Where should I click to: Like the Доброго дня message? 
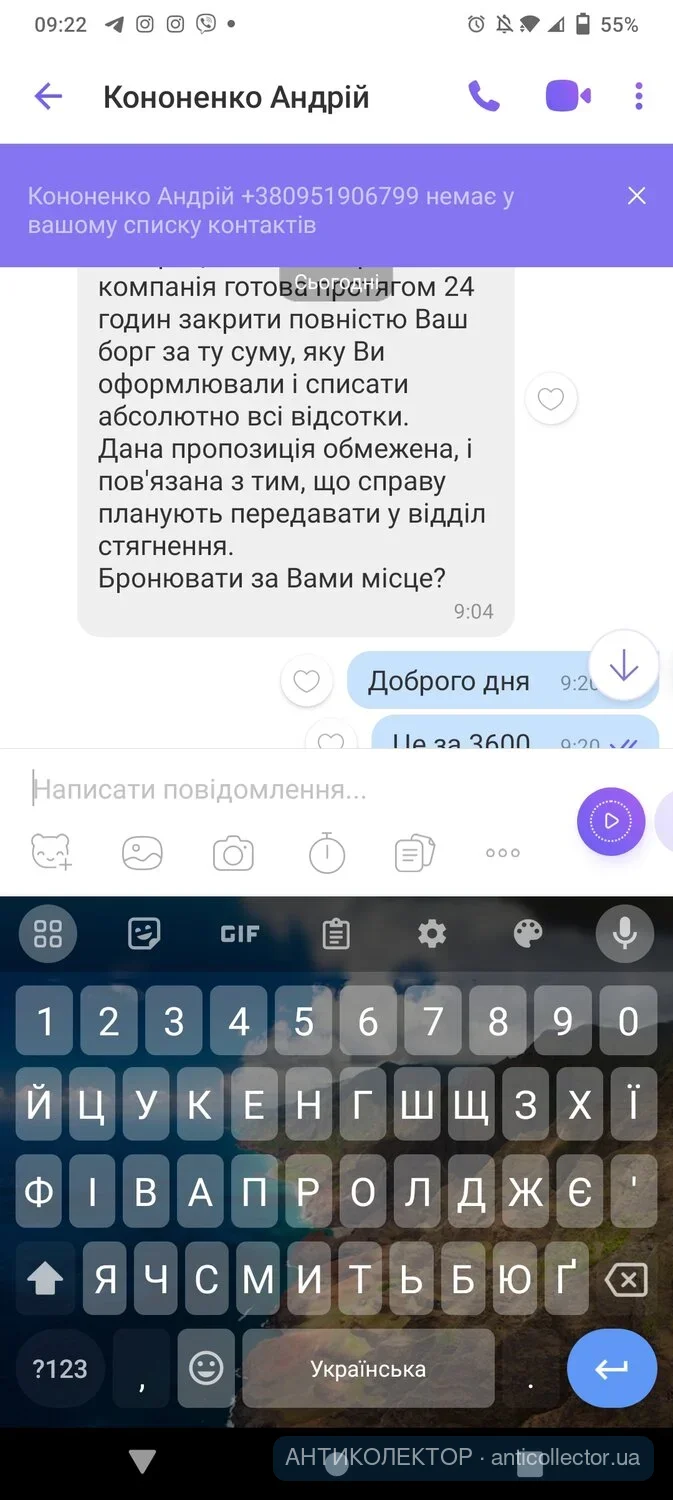306,682
